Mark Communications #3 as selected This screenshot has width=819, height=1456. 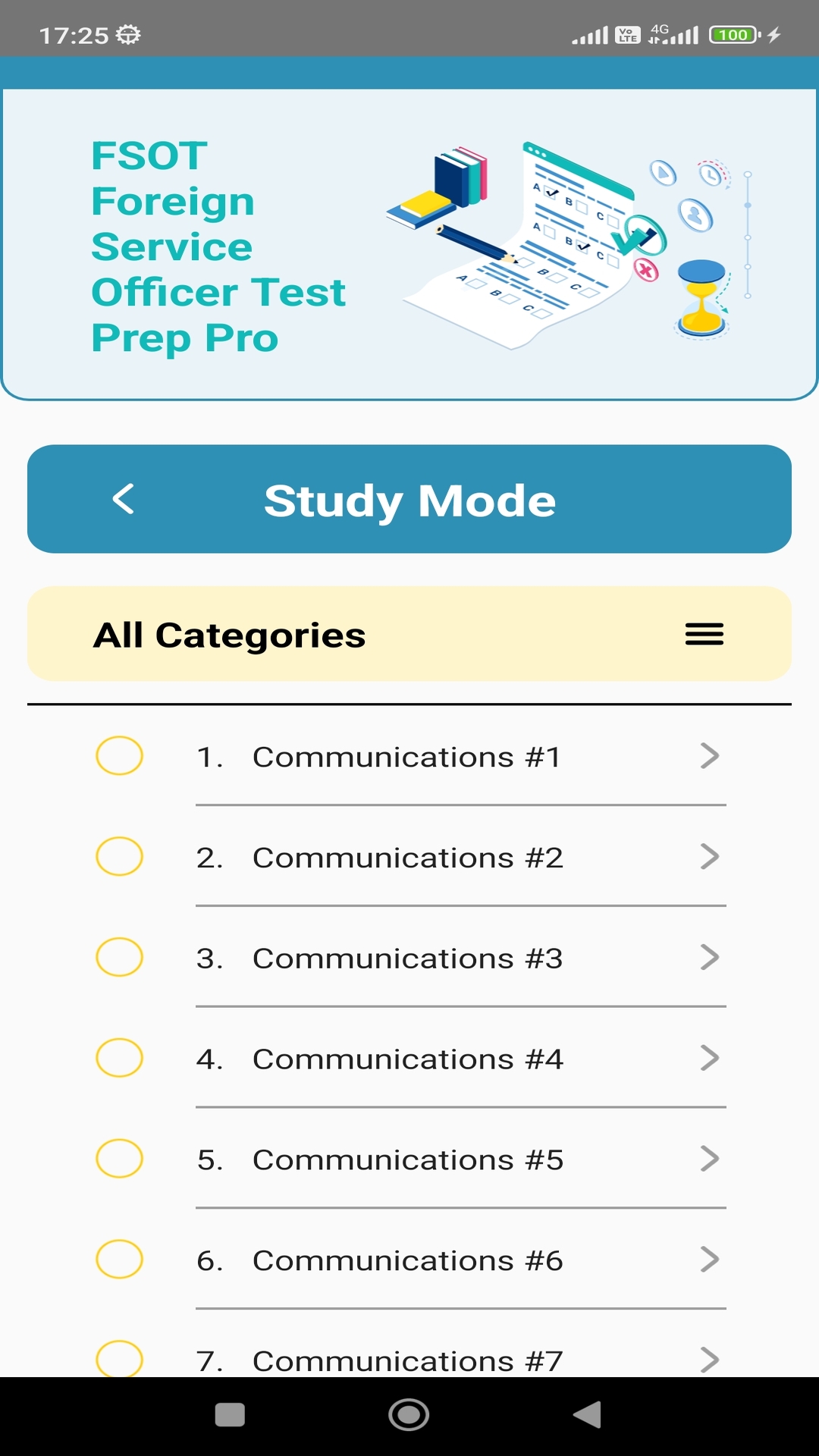coord(118,958)
